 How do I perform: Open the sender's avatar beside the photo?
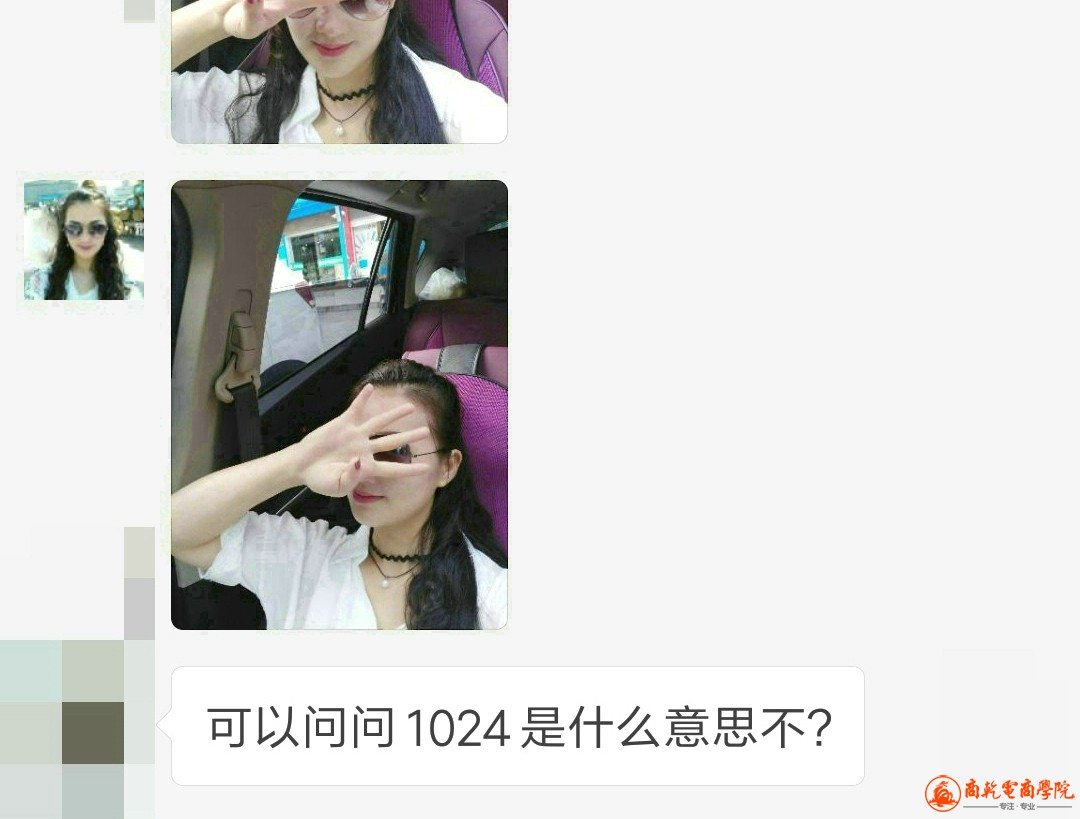click(84, 240)
